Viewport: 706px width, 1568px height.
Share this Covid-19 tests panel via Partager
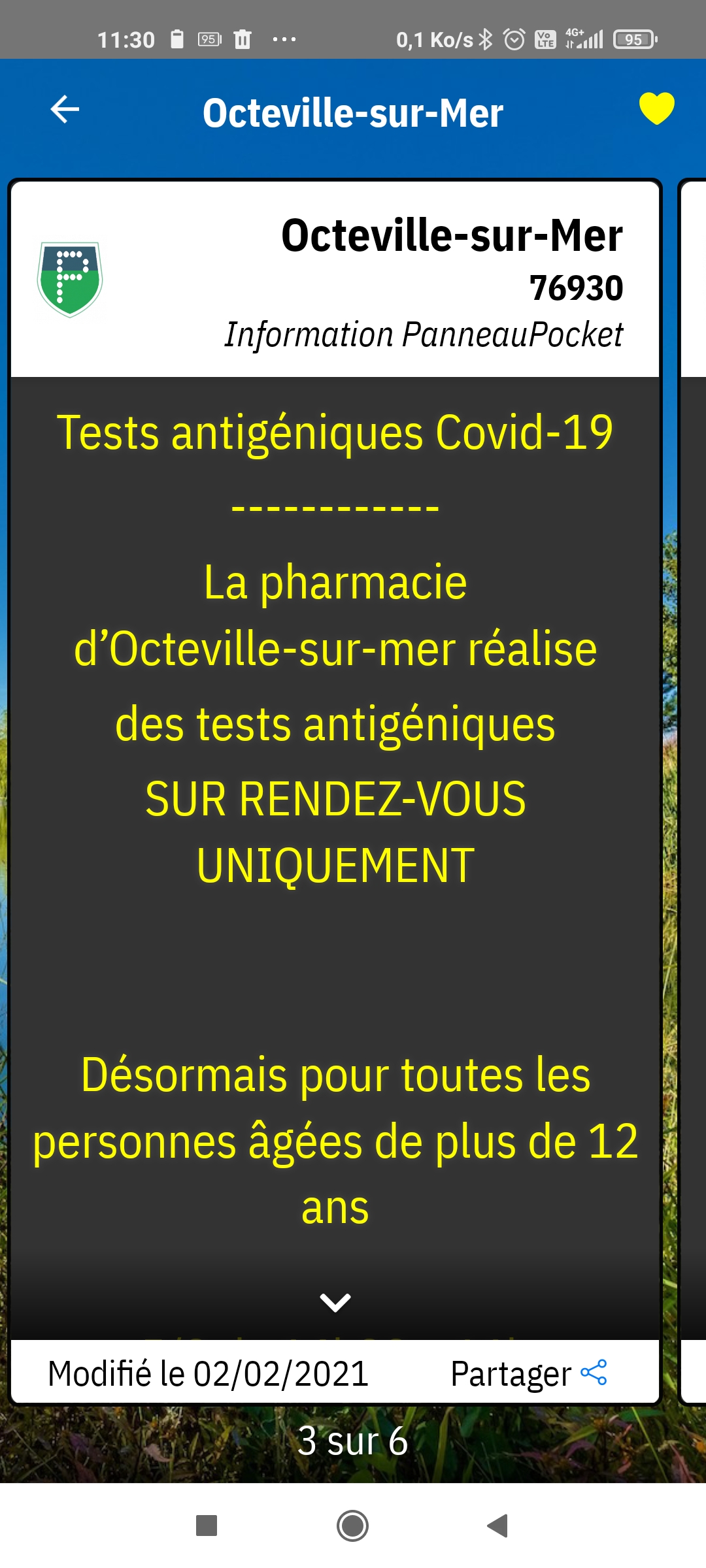(x=528, y=1373)
